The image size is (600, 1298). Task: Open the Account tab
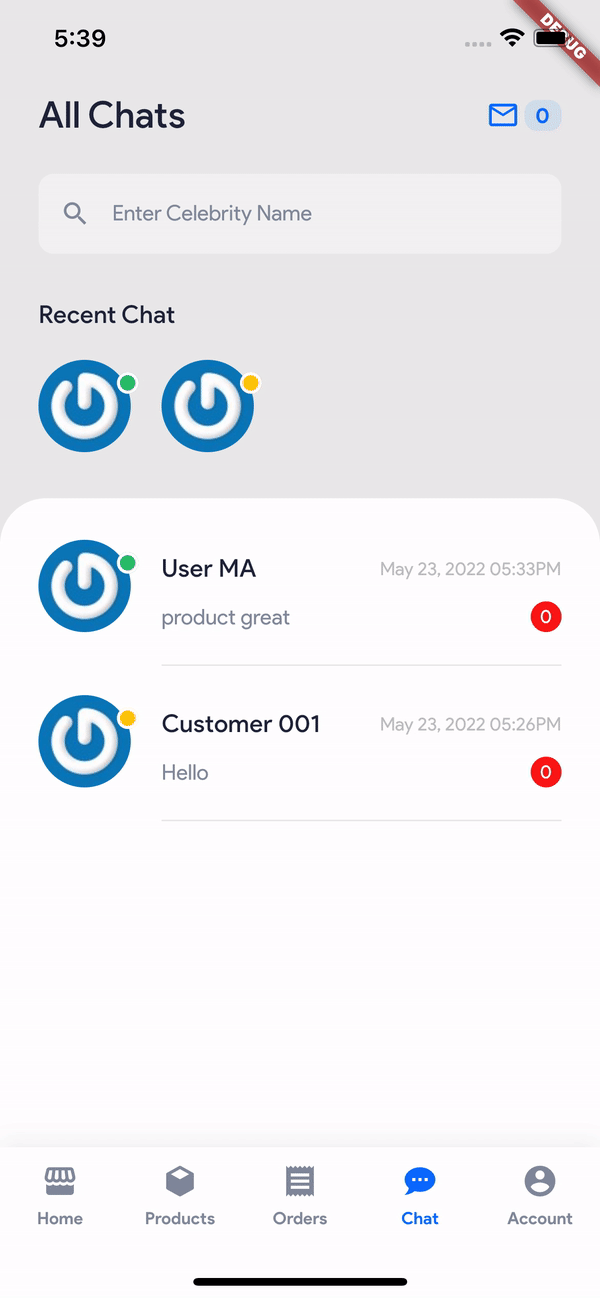540,1196
